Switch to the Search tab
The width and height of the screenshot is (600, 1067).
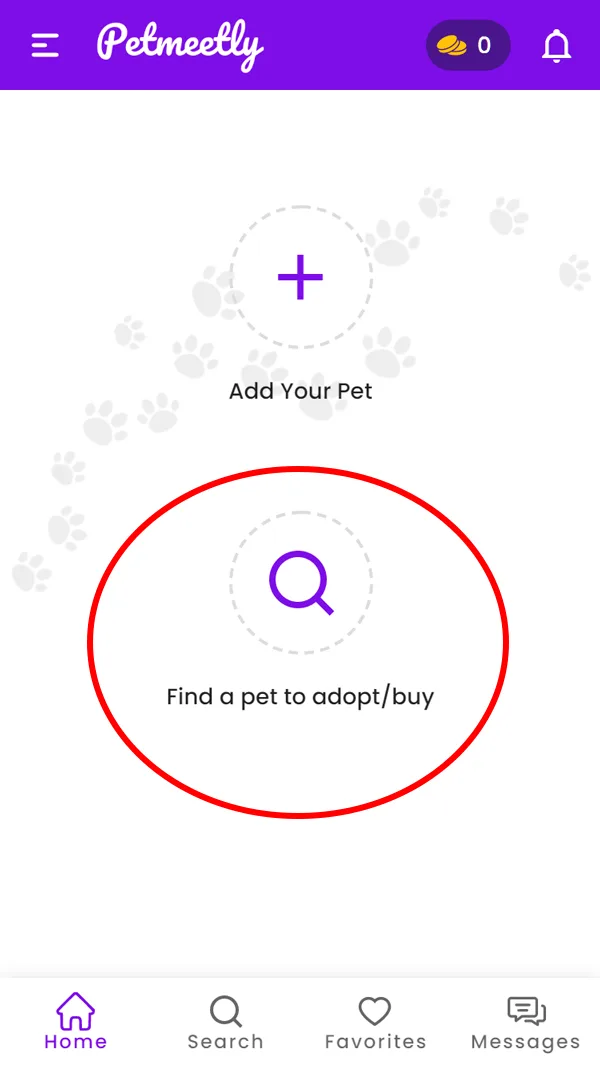pyautogui.click(x=225, y=1023)
